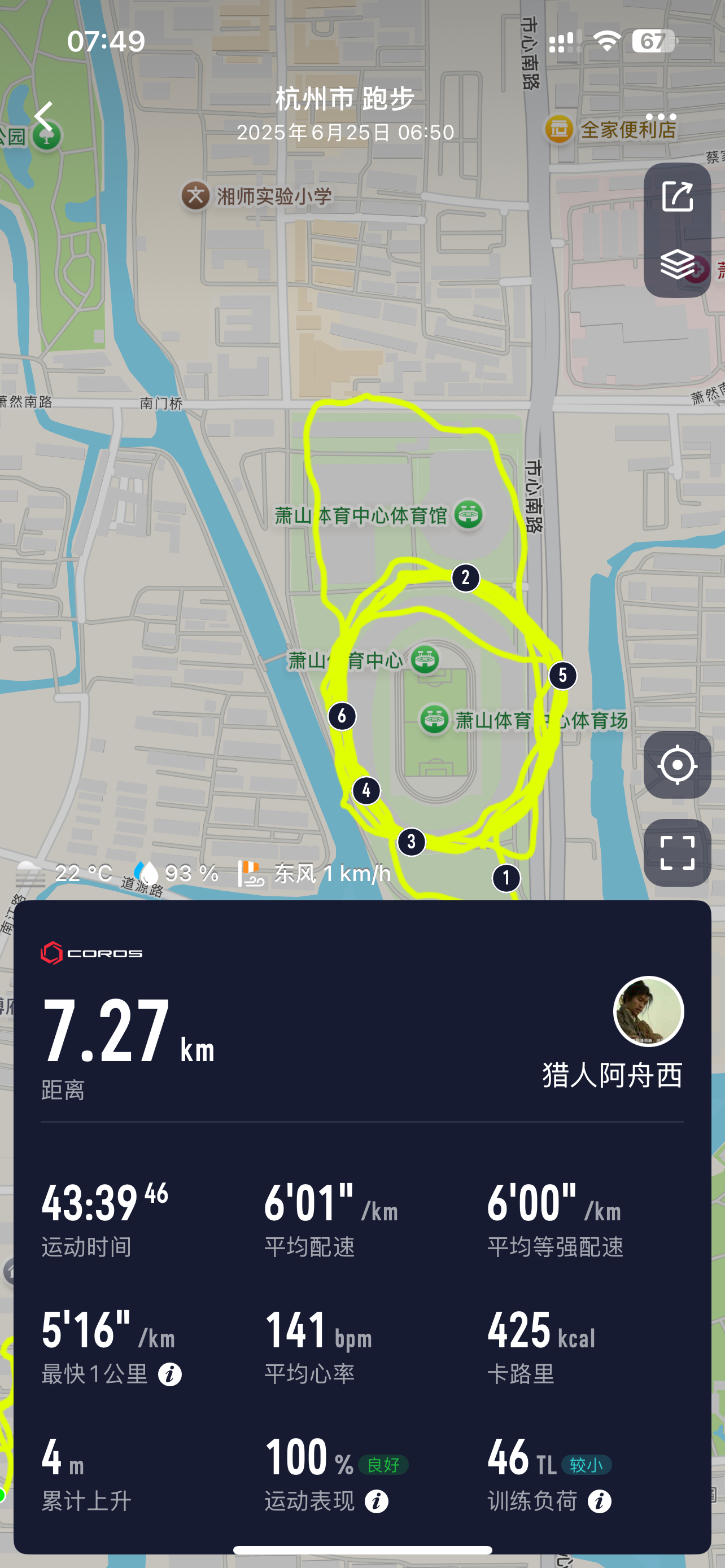Go back using the top-left arrow
Screen dimensions: 725x1568
pyautogui.click(x=43, y=116)
